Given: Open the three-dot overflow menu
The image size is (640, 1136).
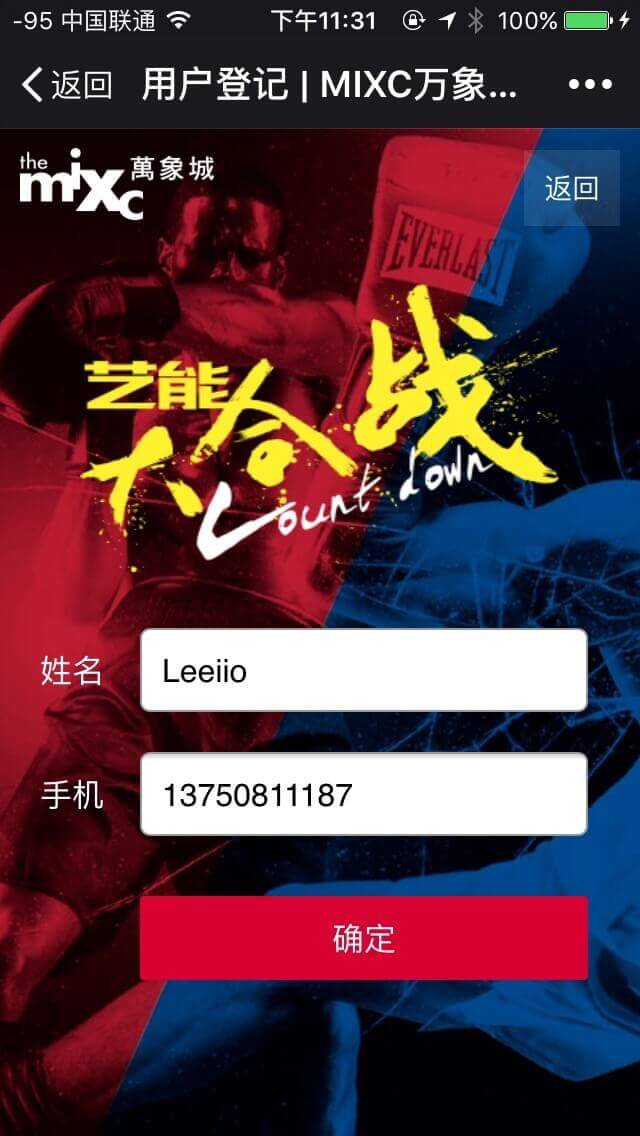Looking at the screenshot, I should tap(590, 85).
